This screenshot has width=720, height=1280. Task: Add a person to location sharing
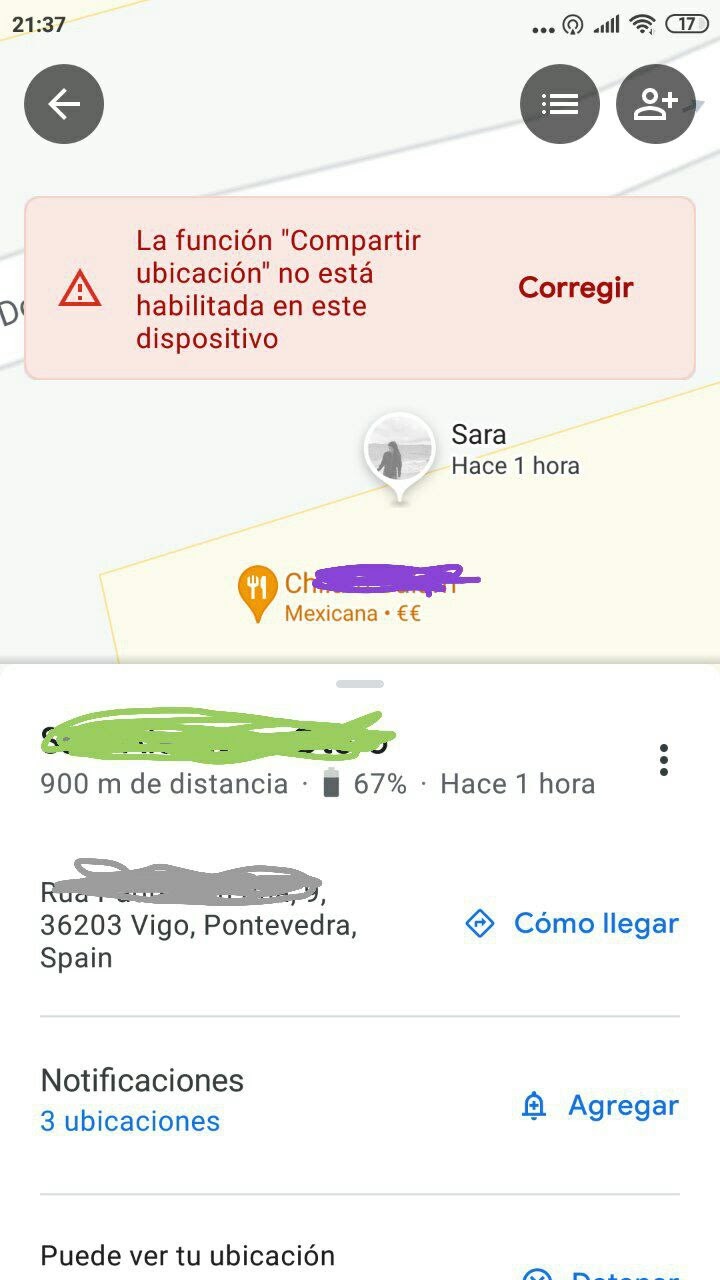tap(655, 104)
